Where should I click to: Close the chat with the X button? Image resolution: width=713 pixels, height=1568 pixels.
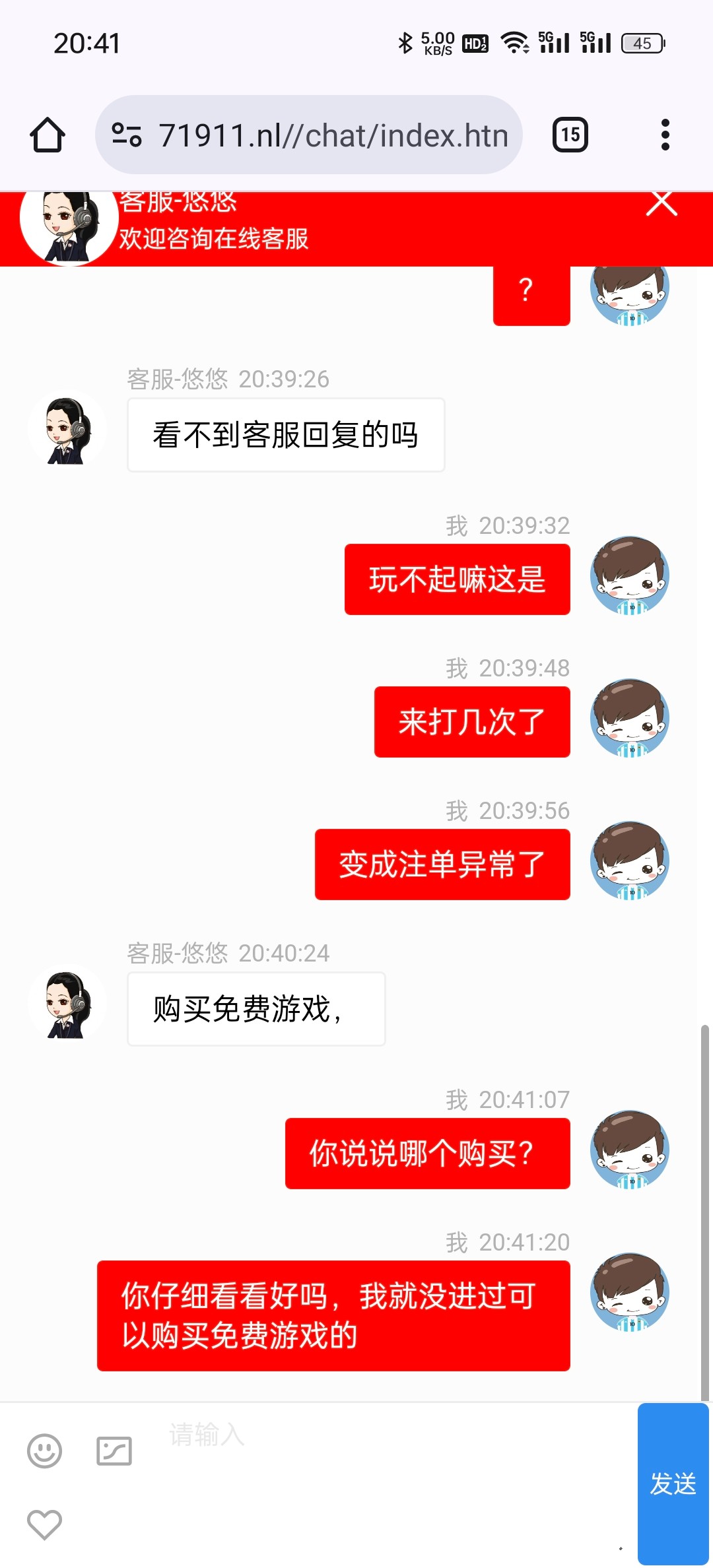(662, 205)
